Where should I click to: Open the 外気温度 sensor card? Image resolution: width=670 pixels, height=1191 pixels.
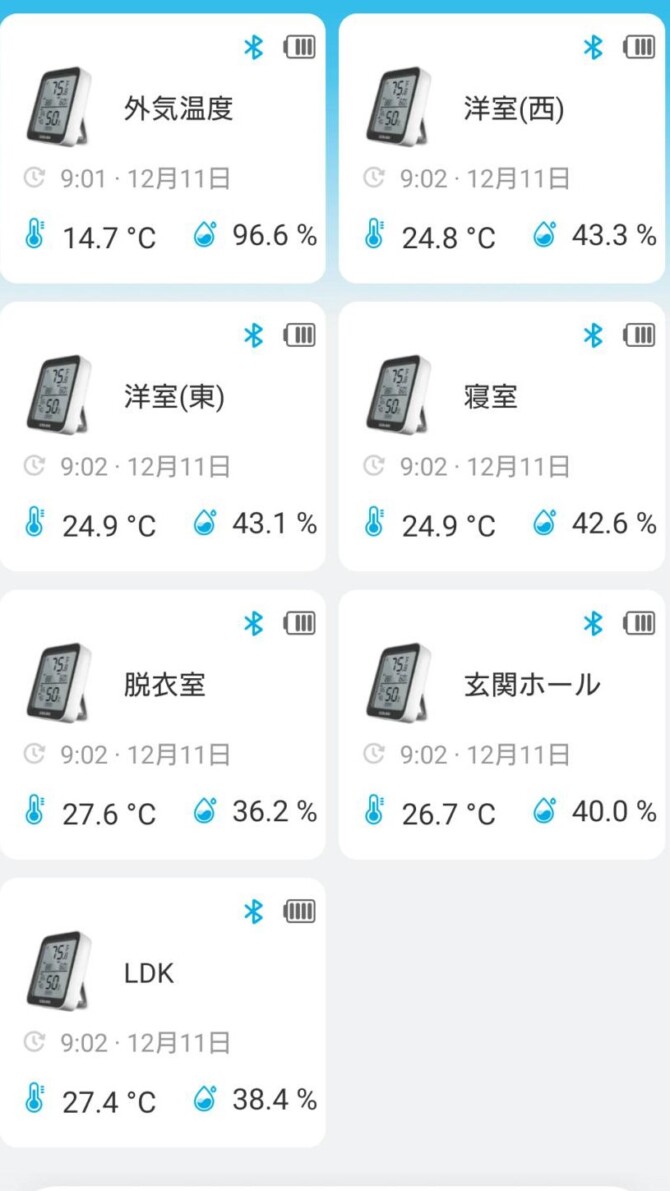(162, 148)
